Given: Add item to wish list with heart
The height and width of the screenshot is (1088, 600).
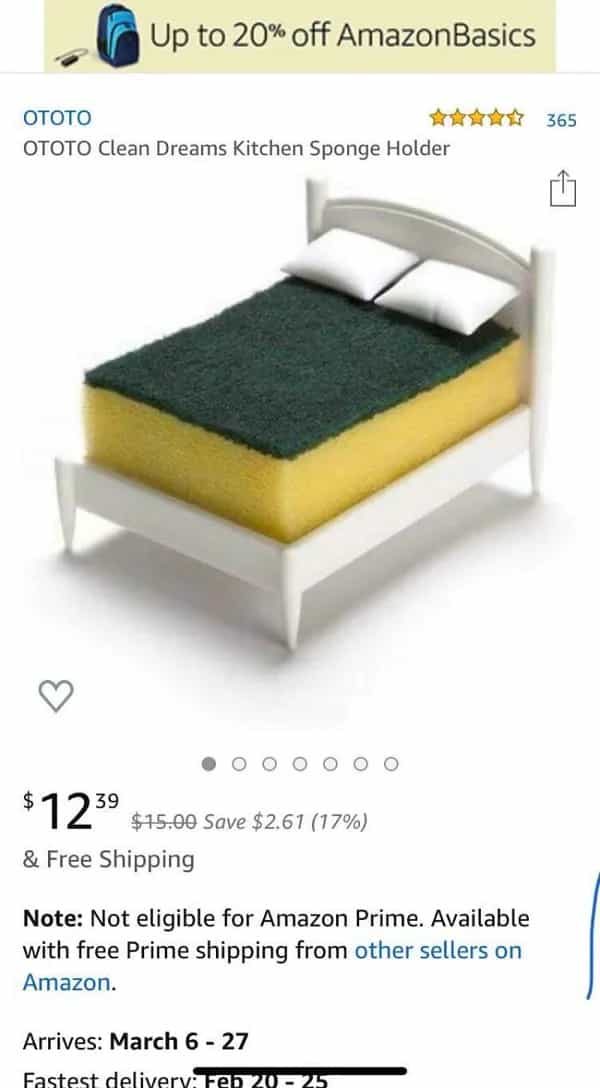Looking at the screenshot, I should (56, 696).
